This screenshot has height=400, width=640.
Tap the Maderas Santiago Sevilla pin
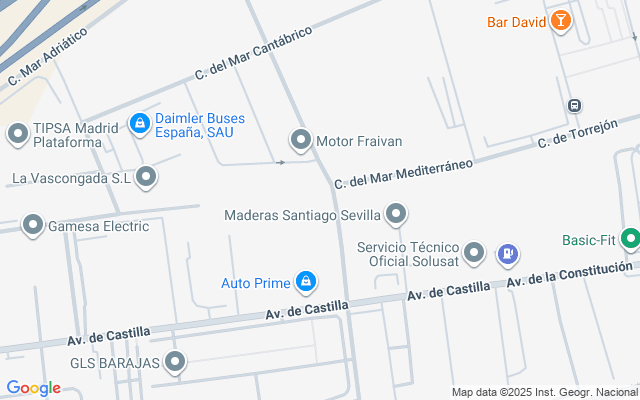point(396,214)
